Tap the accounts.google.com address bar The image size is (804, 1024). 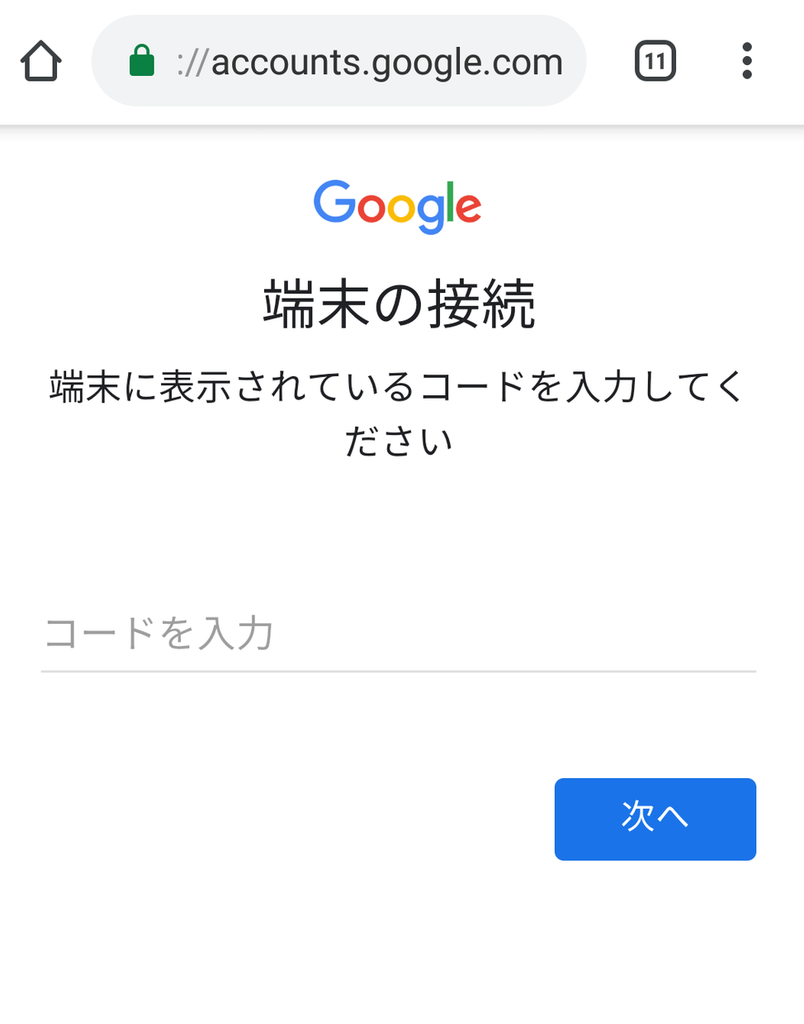pos(368,61)
